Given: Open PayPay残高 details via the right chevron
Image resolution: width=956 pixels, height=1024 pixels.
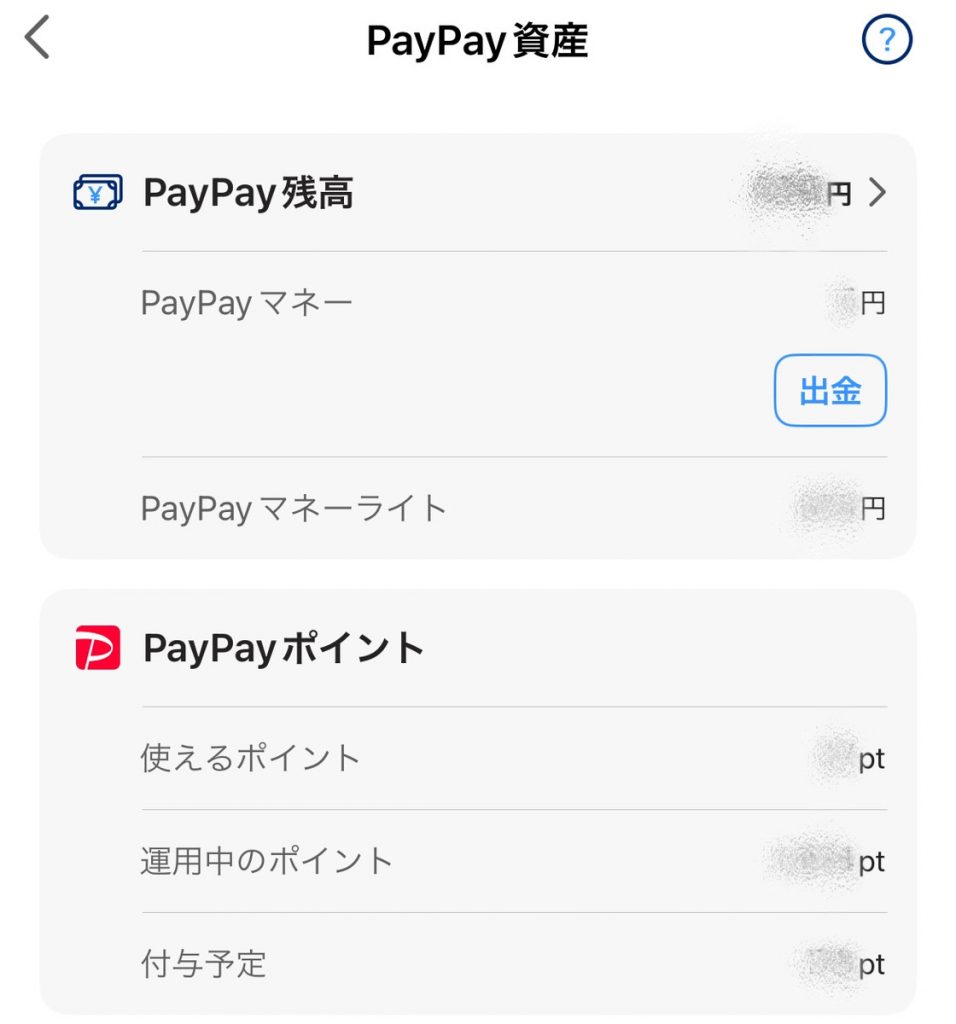Looking at the screenshot, I should (x=877, y=193).
